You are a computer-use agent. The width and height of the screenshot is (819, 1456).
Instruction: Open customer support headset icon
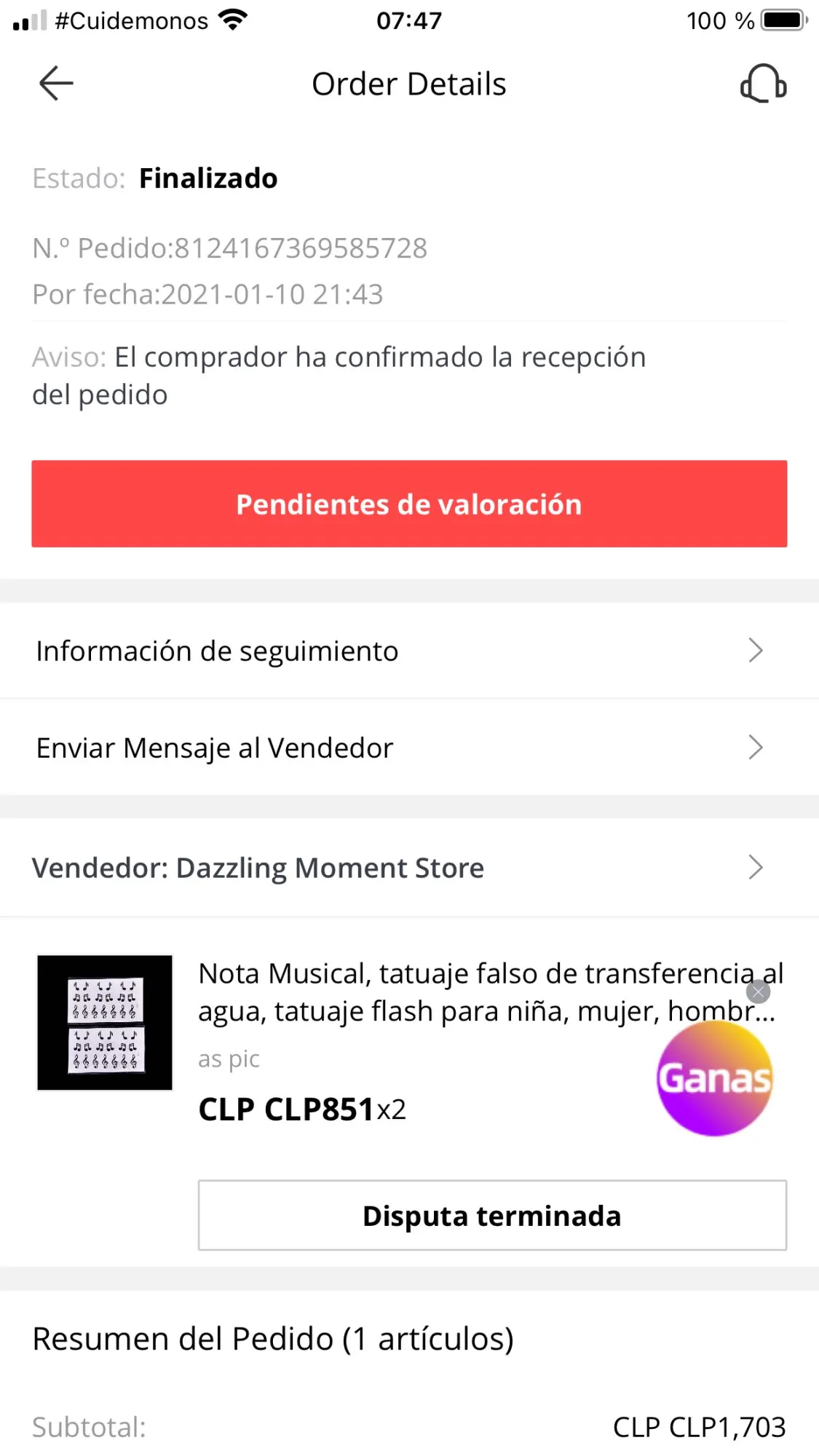[763, 84]
